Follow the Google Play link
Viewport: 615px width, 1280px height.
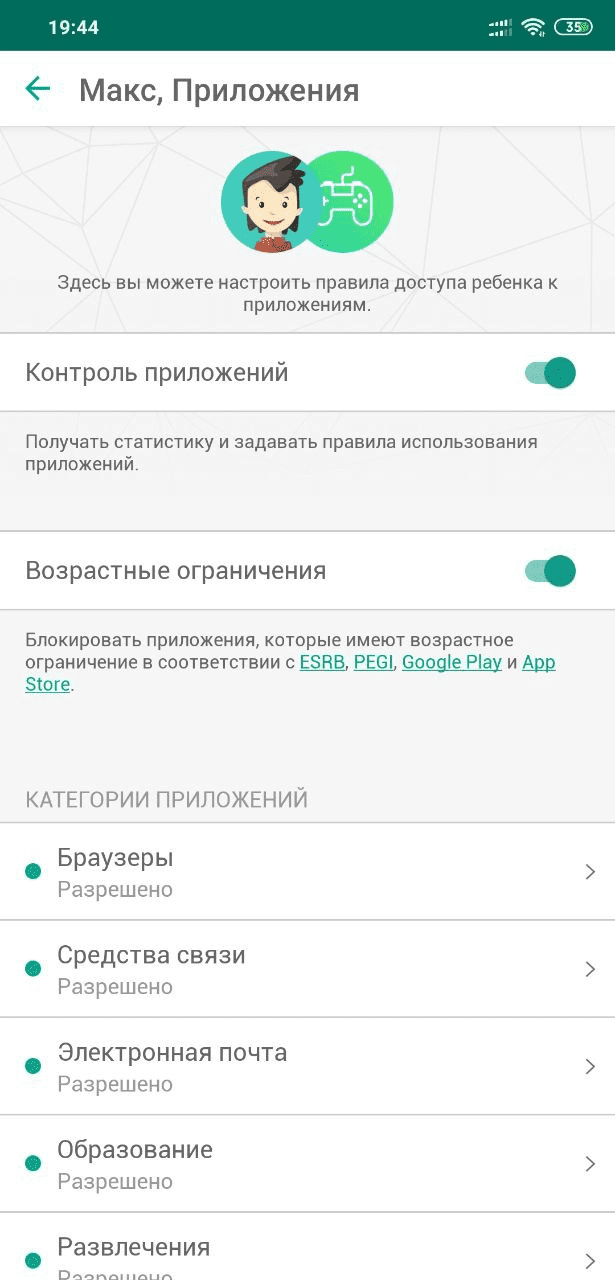coord(451,662)
